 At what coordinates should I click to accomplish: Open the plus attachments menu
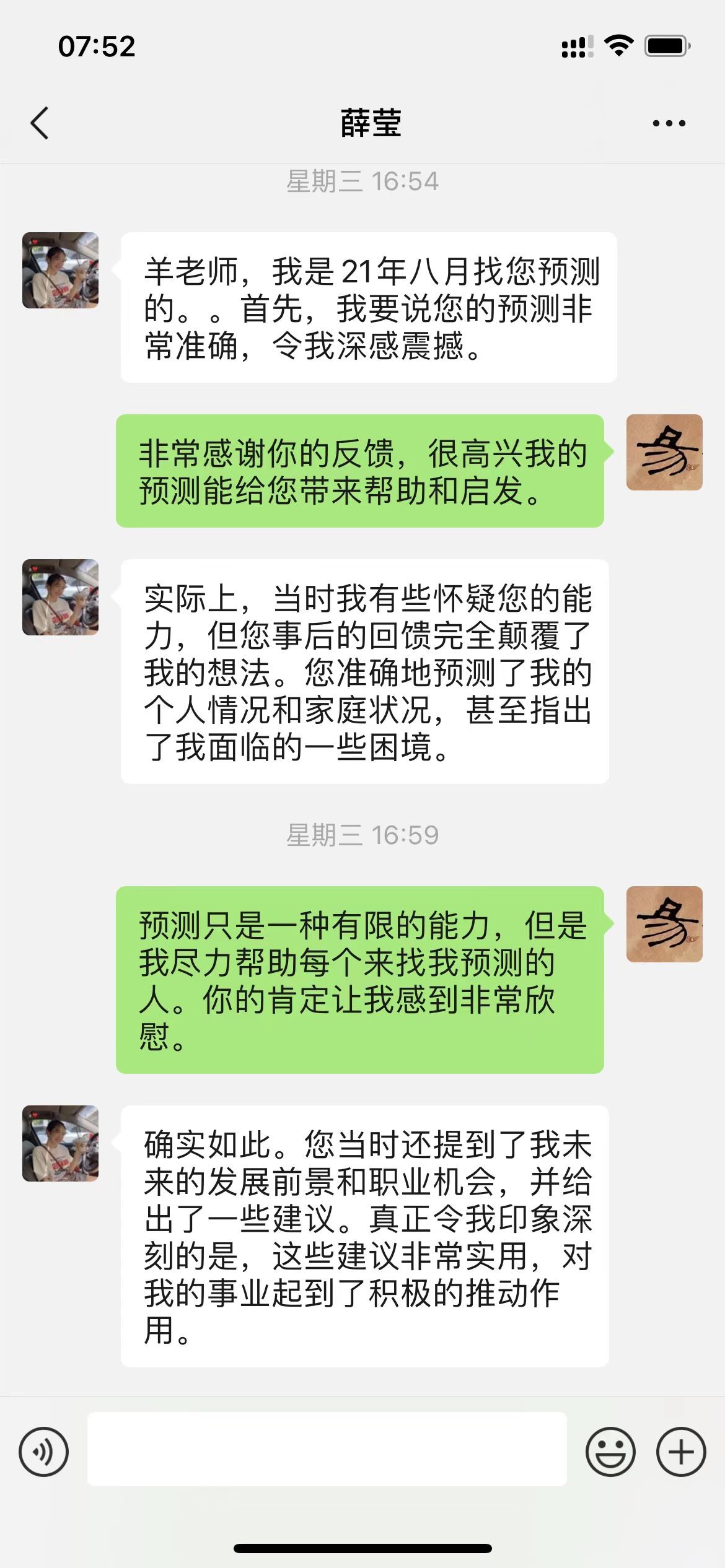coord(681,1452)
